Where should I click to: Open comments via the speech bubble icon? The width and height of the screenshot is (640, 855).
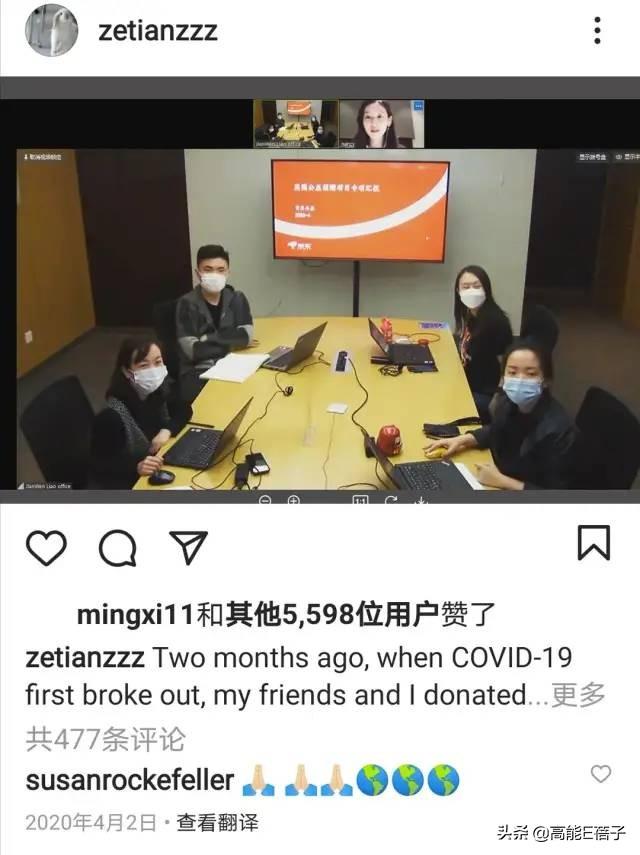(117, 547)
